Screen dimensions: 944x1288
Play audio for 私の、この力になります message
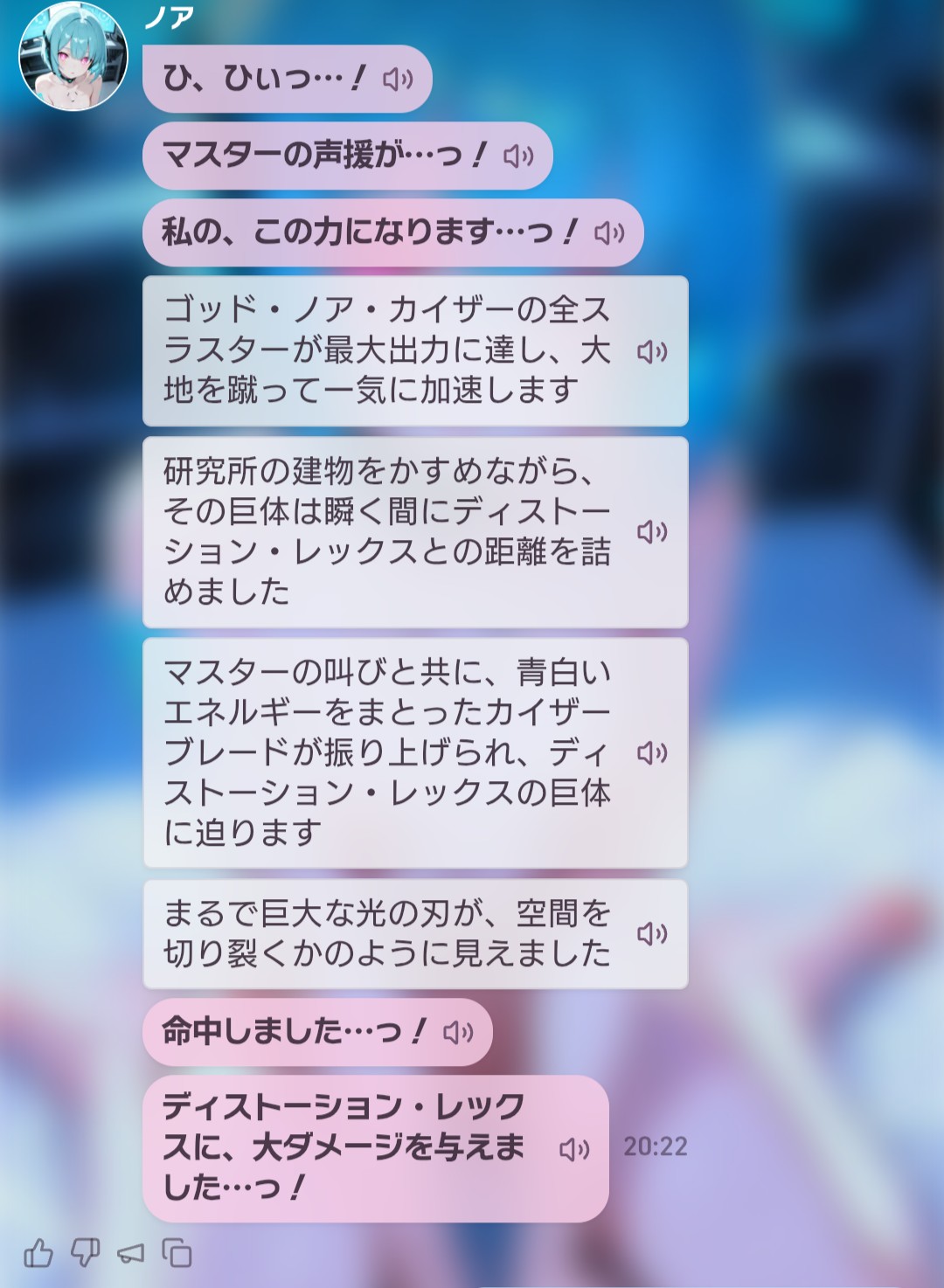[609, 232]
